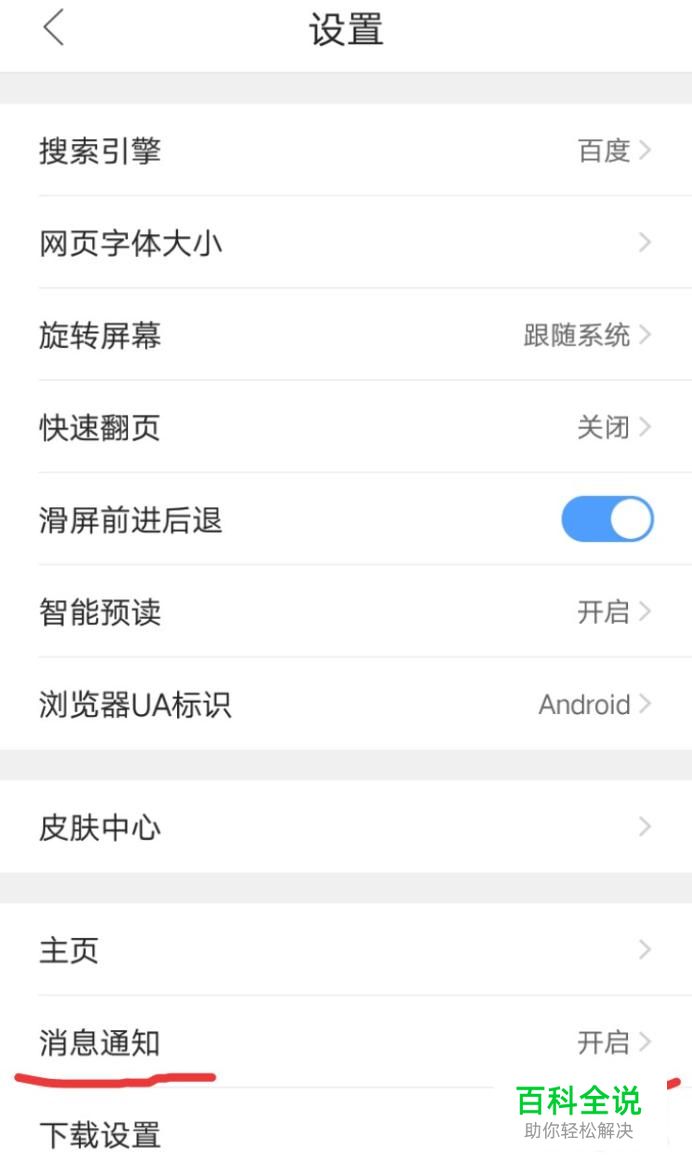Open the 主页 setting
Screen dimensions: 692x1175
(346, 949)
